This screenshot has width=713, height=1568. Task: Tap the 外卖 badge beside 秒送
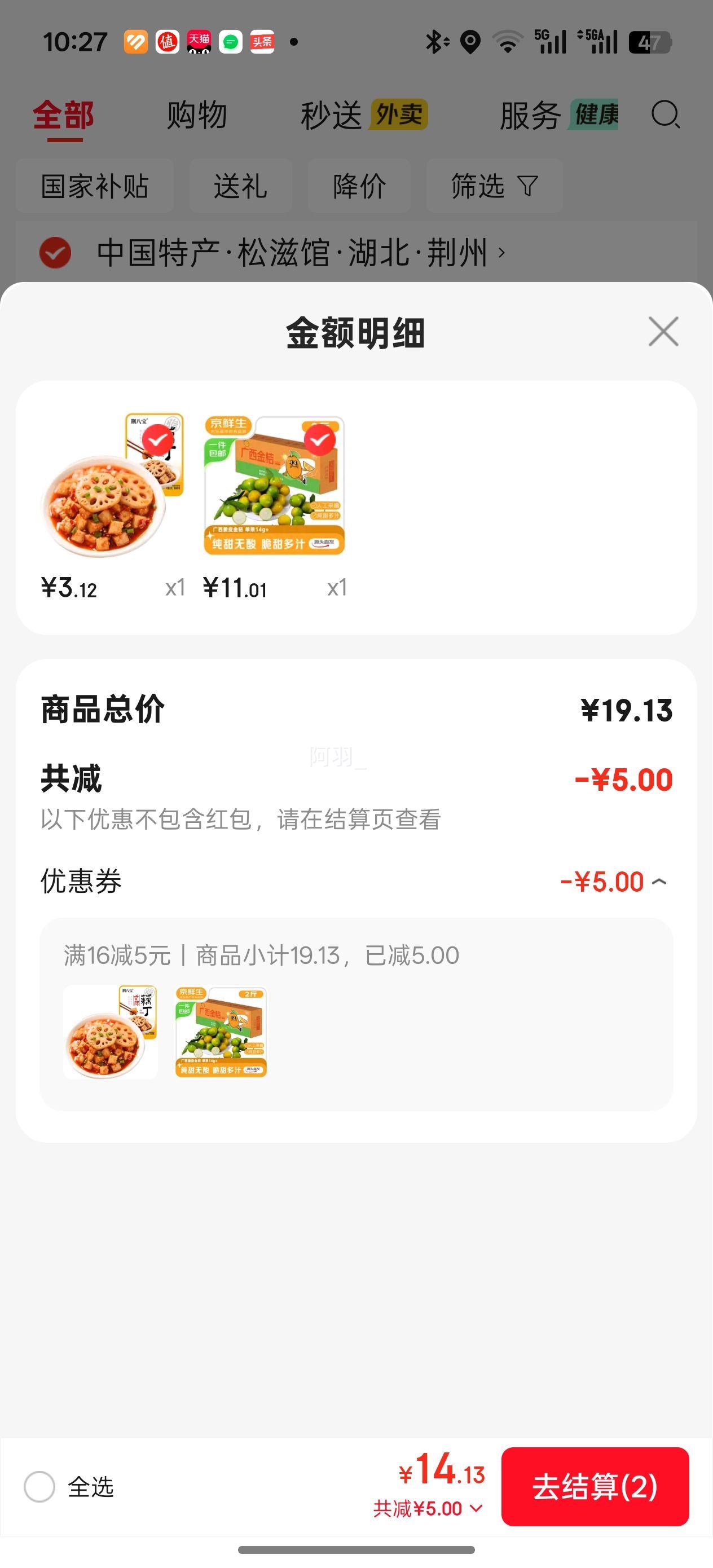399,114
